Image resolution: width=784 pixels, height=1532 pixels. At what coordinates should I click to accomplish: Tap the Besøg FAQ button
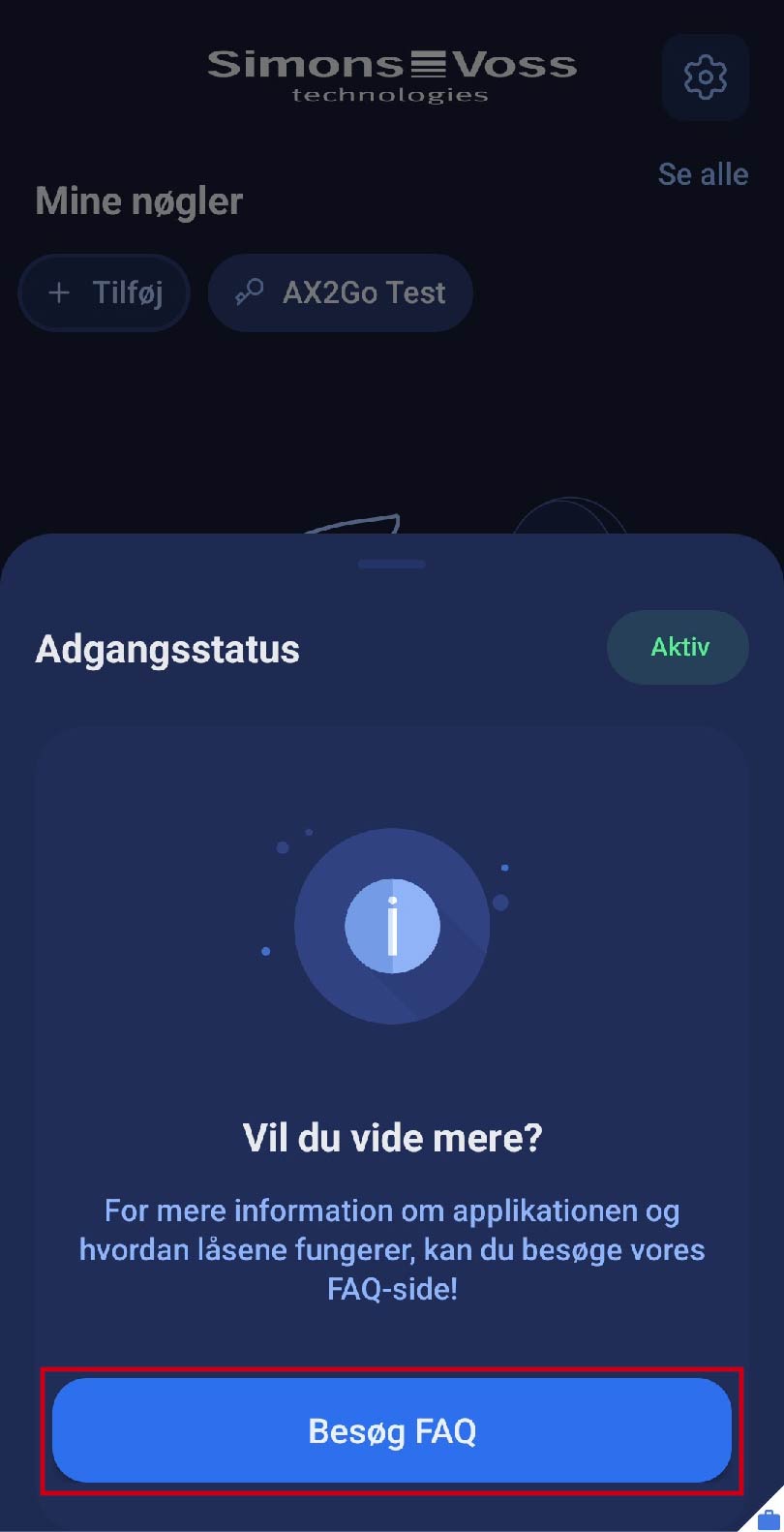coord(392,1430)
